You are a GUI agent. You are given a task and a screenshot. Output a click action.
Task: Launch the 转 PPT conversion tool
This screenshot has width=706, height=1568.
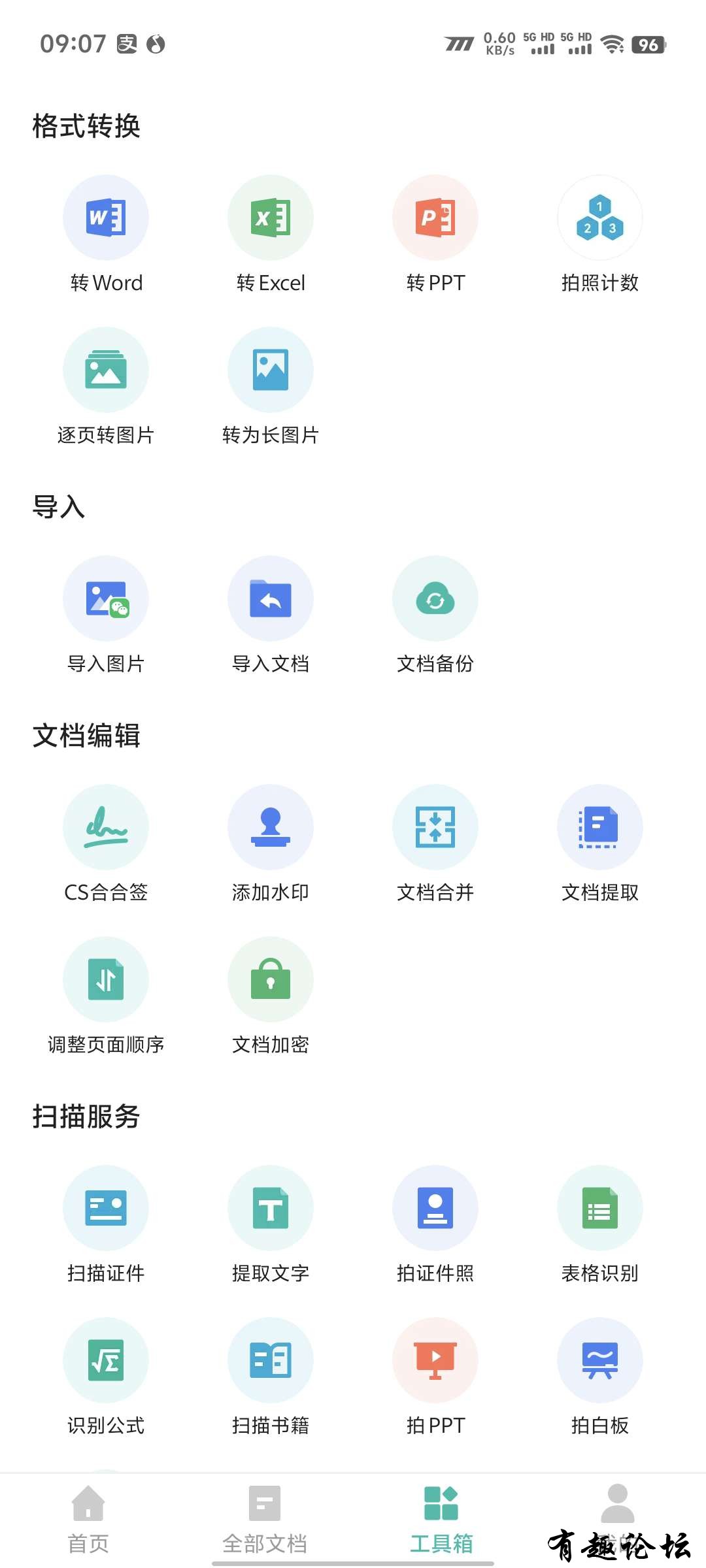pyautogui.click(x=435, y=218)
